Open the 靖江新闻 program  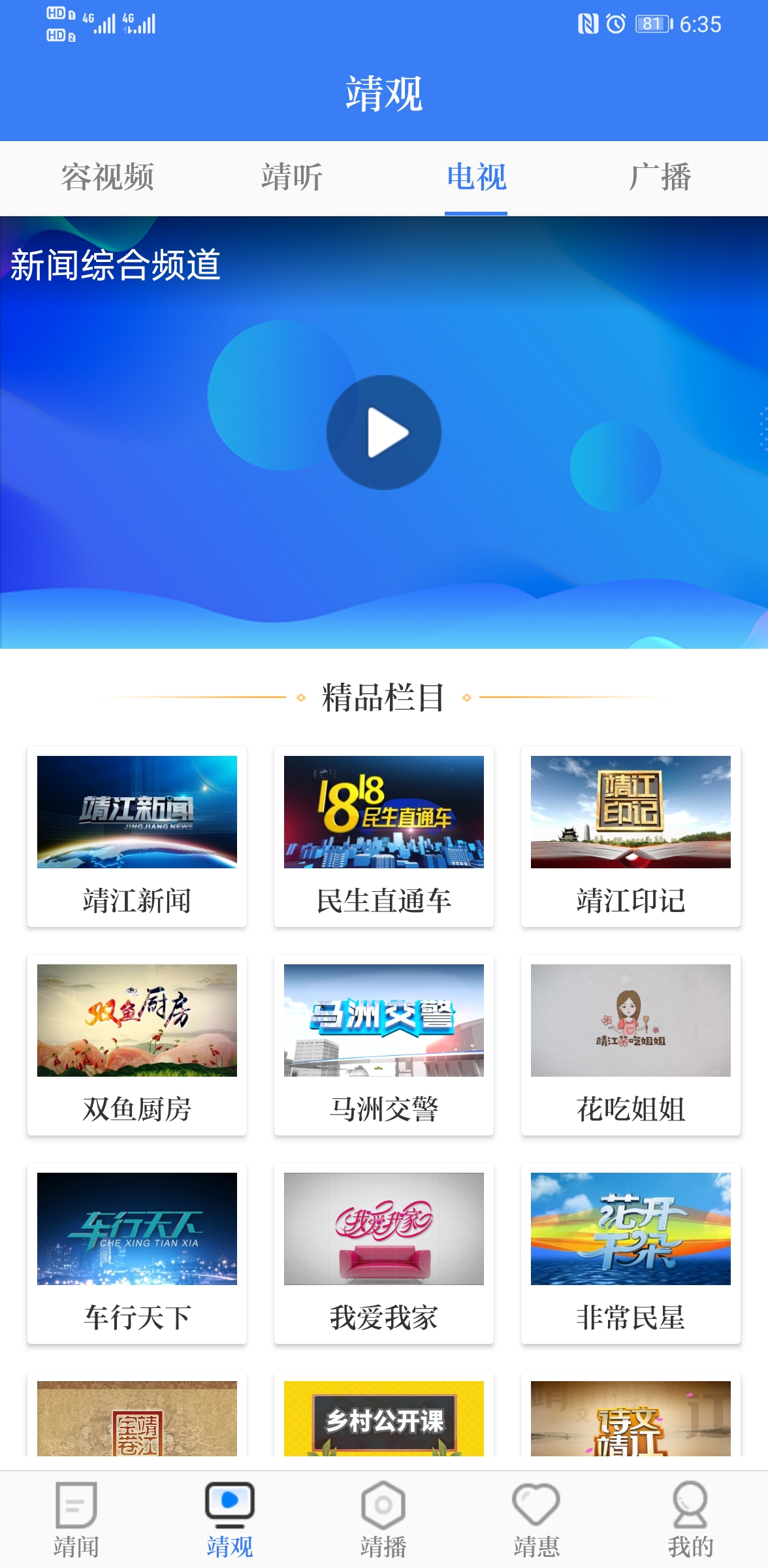tap(136, 838)
